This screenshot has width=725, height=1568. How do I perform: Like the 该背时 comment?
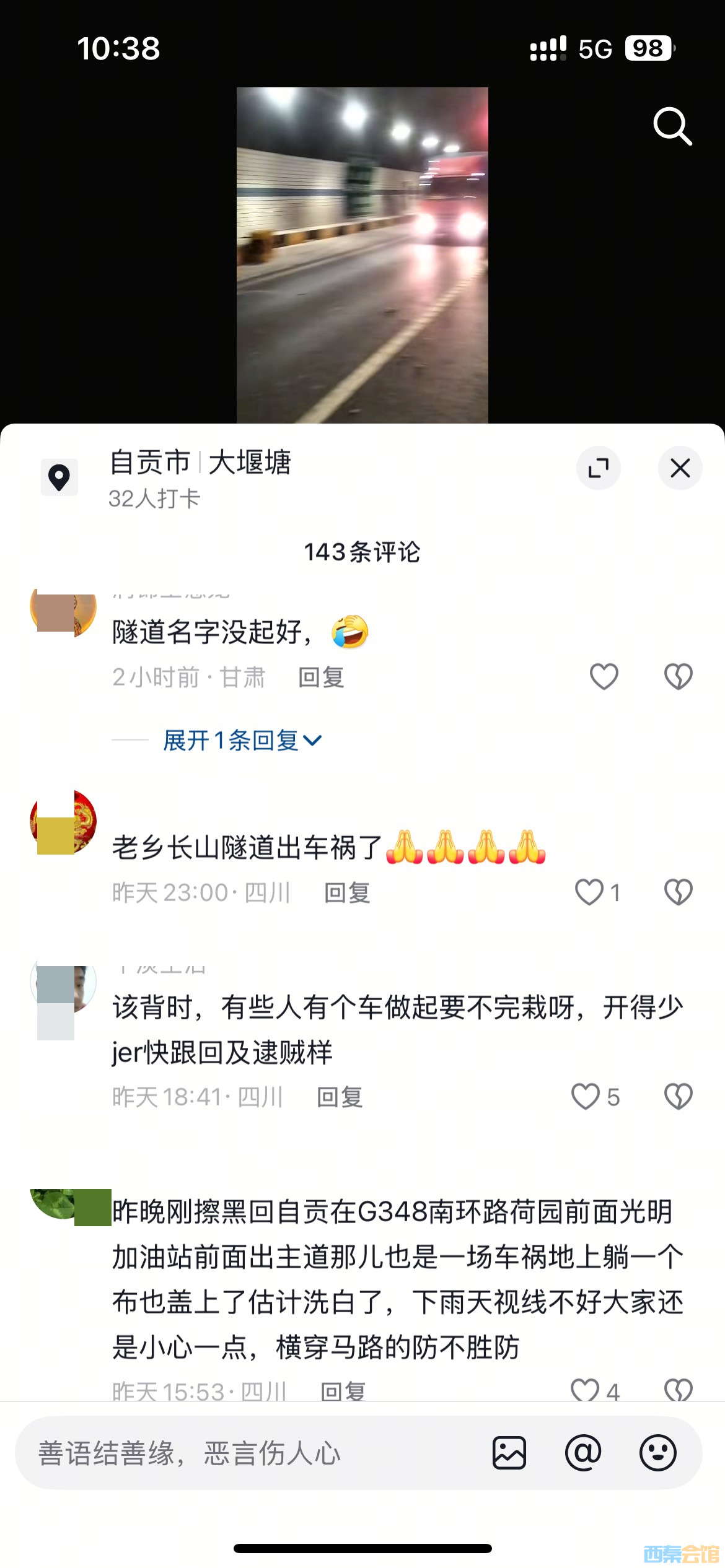click(x=586, y=1097)
